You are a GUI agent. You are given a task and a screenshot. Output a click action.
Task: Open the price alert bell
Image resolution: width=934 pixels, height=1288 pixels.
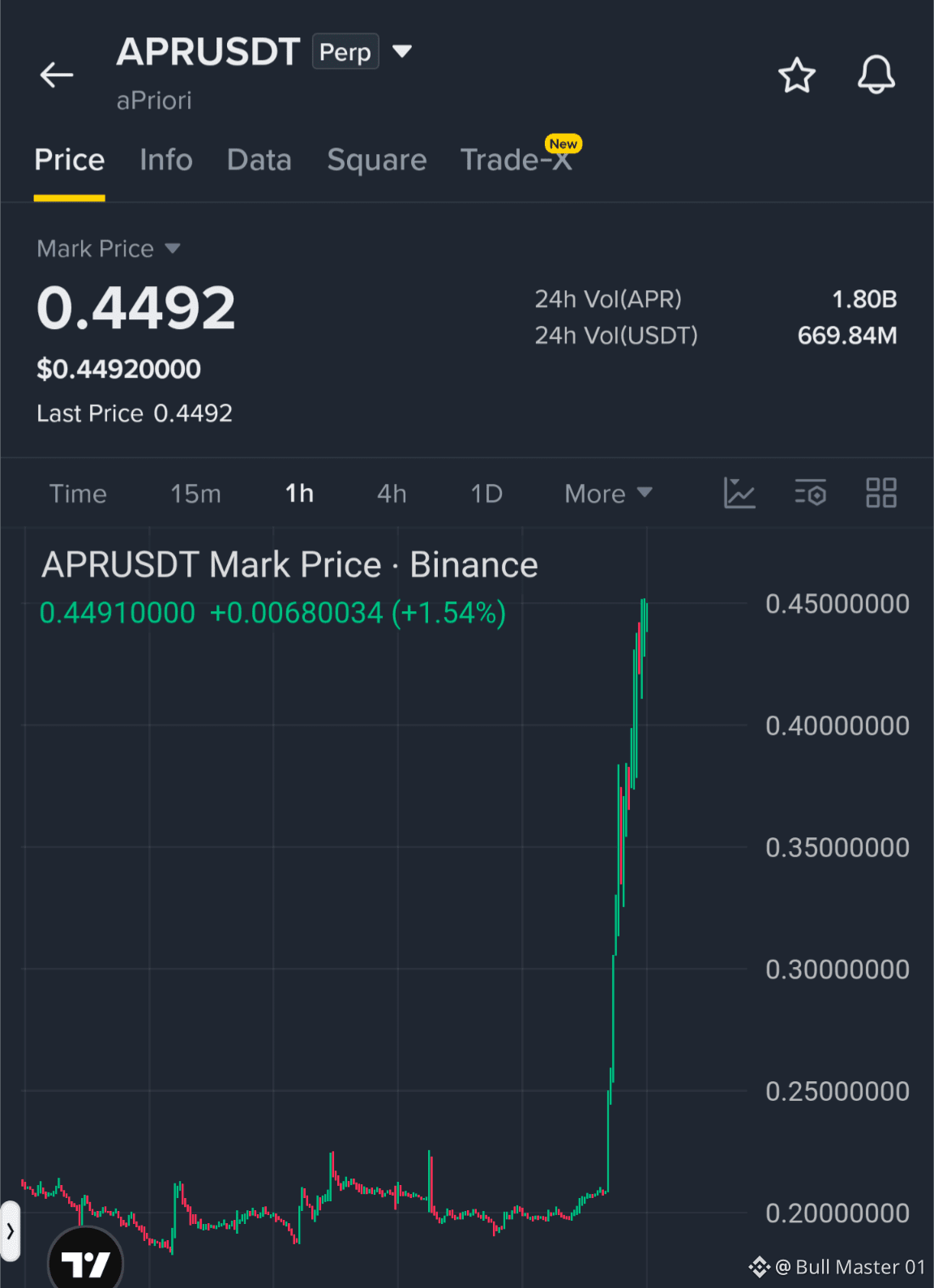click(876, 75)
